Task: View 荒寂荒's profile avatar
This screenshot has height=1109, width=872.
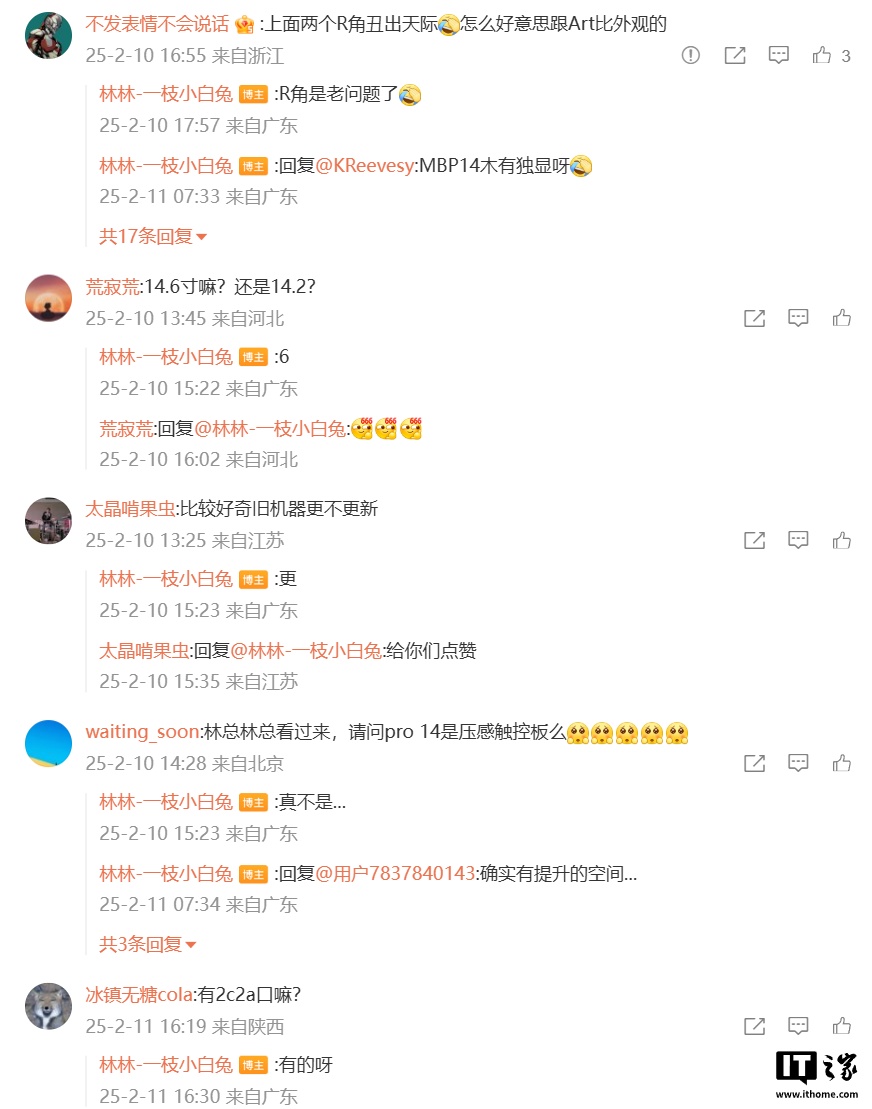Action: (48, 298)
